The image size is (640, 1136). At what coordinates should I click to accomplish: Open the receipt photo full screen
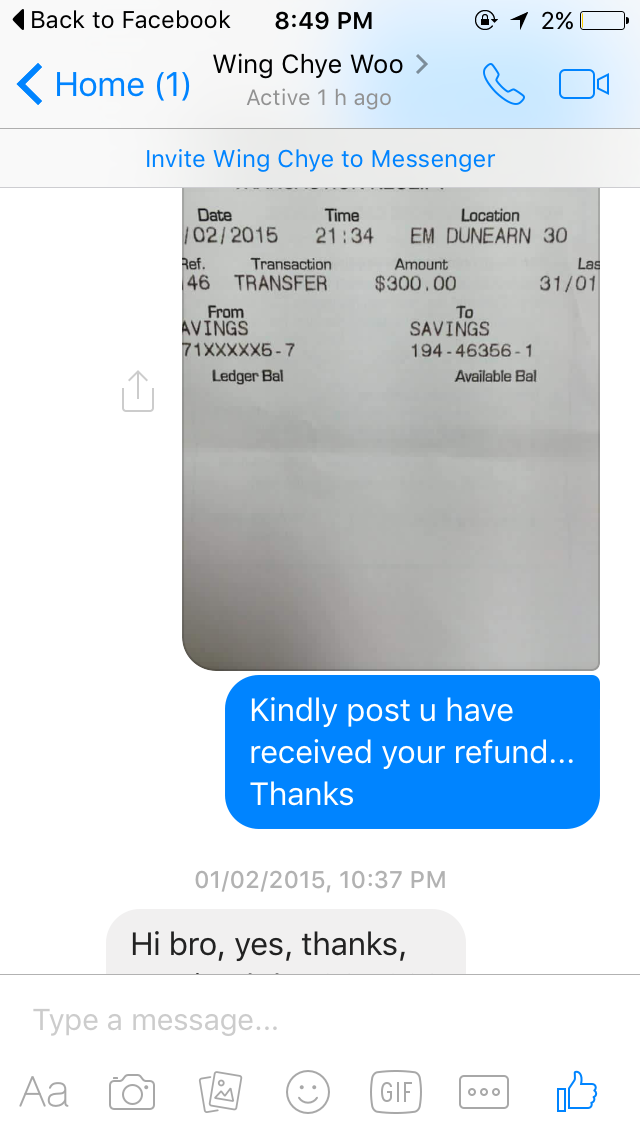[391, 428]
